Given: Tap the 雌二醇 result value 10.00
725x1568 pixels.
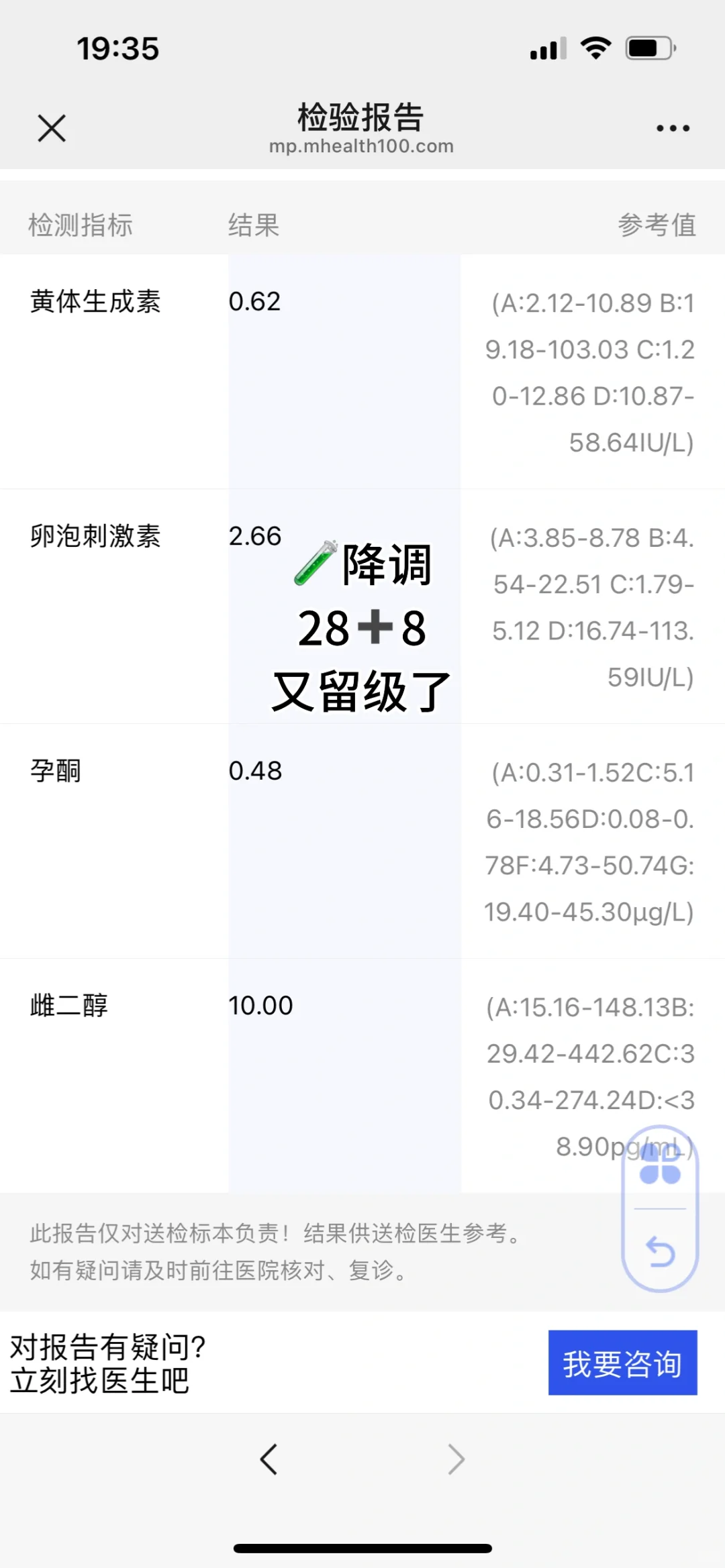Looking at the screenshot, I should 260,1005.
